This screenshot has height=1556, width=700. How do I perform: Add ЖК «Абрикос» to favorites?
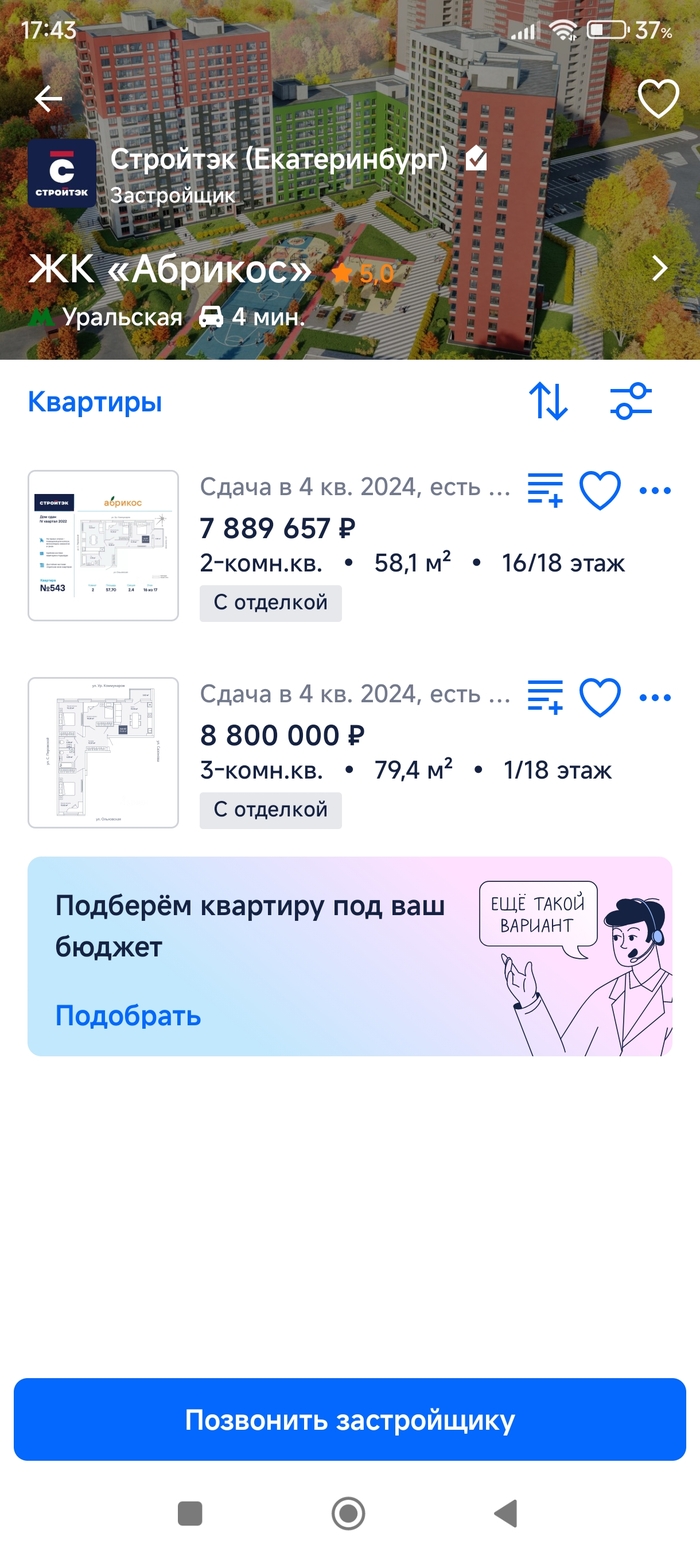pyautogui.click(x=658, y=98)
